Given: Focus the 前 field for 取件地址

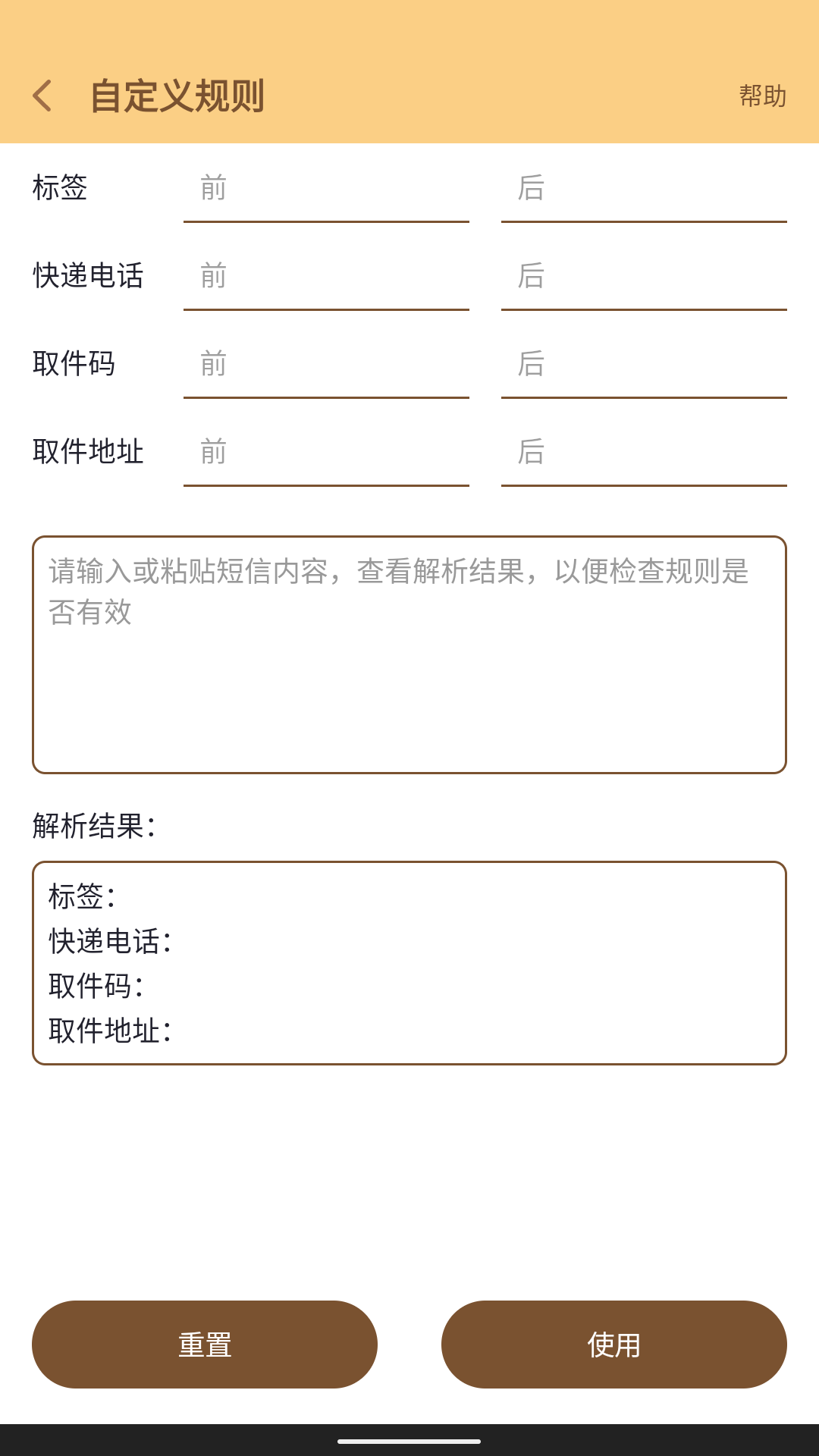Looking at the screenshot, I should pyautogui.click(x=326, y=453).
